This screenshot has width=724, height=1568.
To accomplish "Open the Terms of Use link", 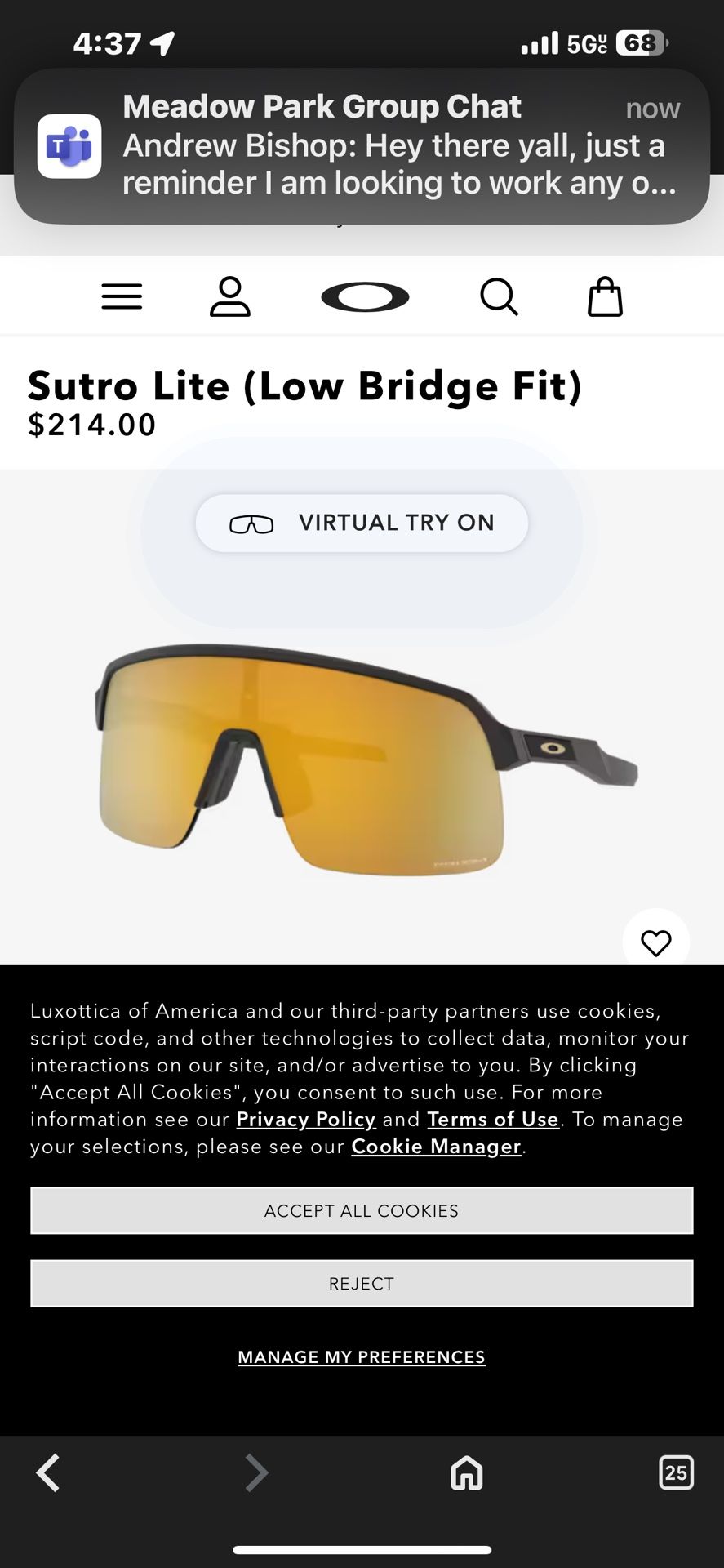I will 493,1119.
